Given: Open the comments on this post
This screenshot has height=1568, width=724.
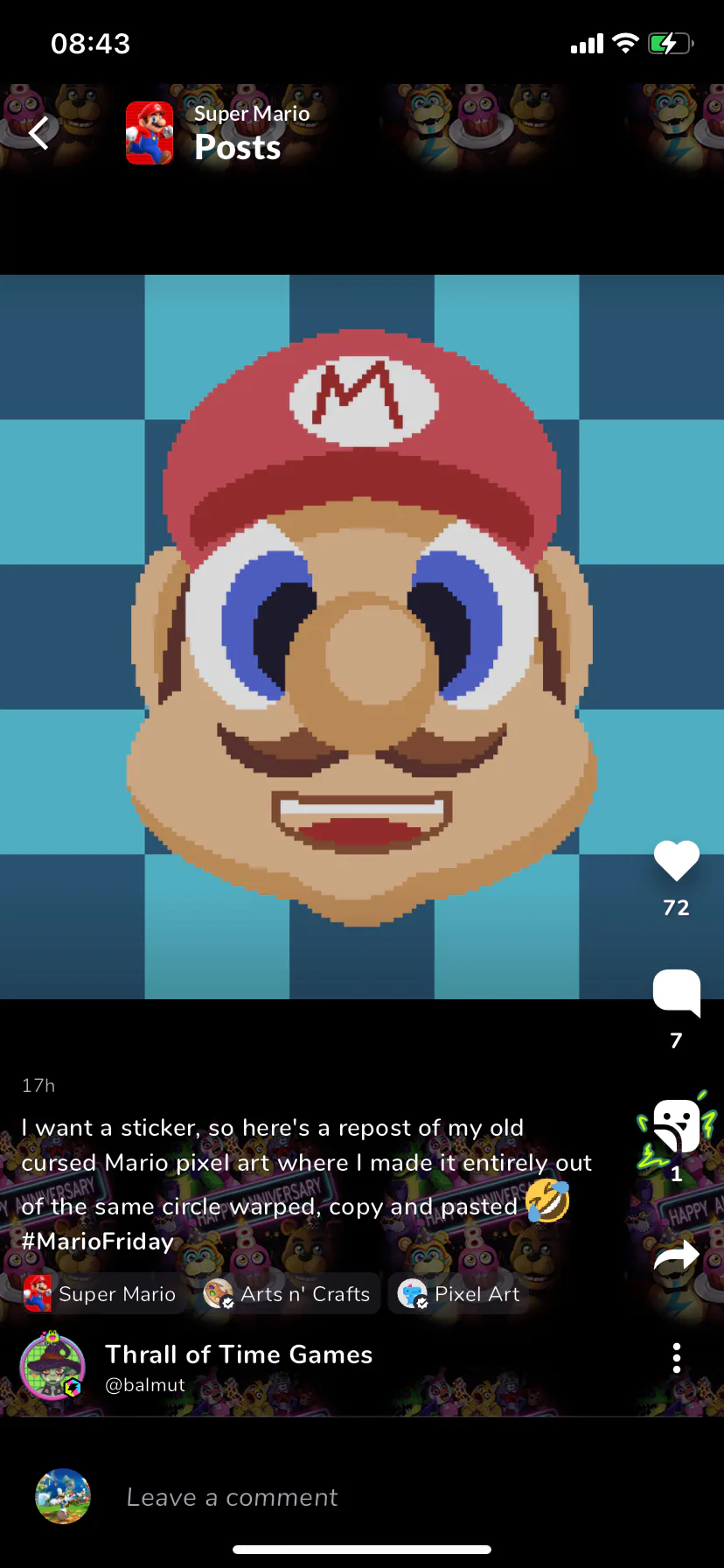Looking at the screenshot, I should (676, 993).
